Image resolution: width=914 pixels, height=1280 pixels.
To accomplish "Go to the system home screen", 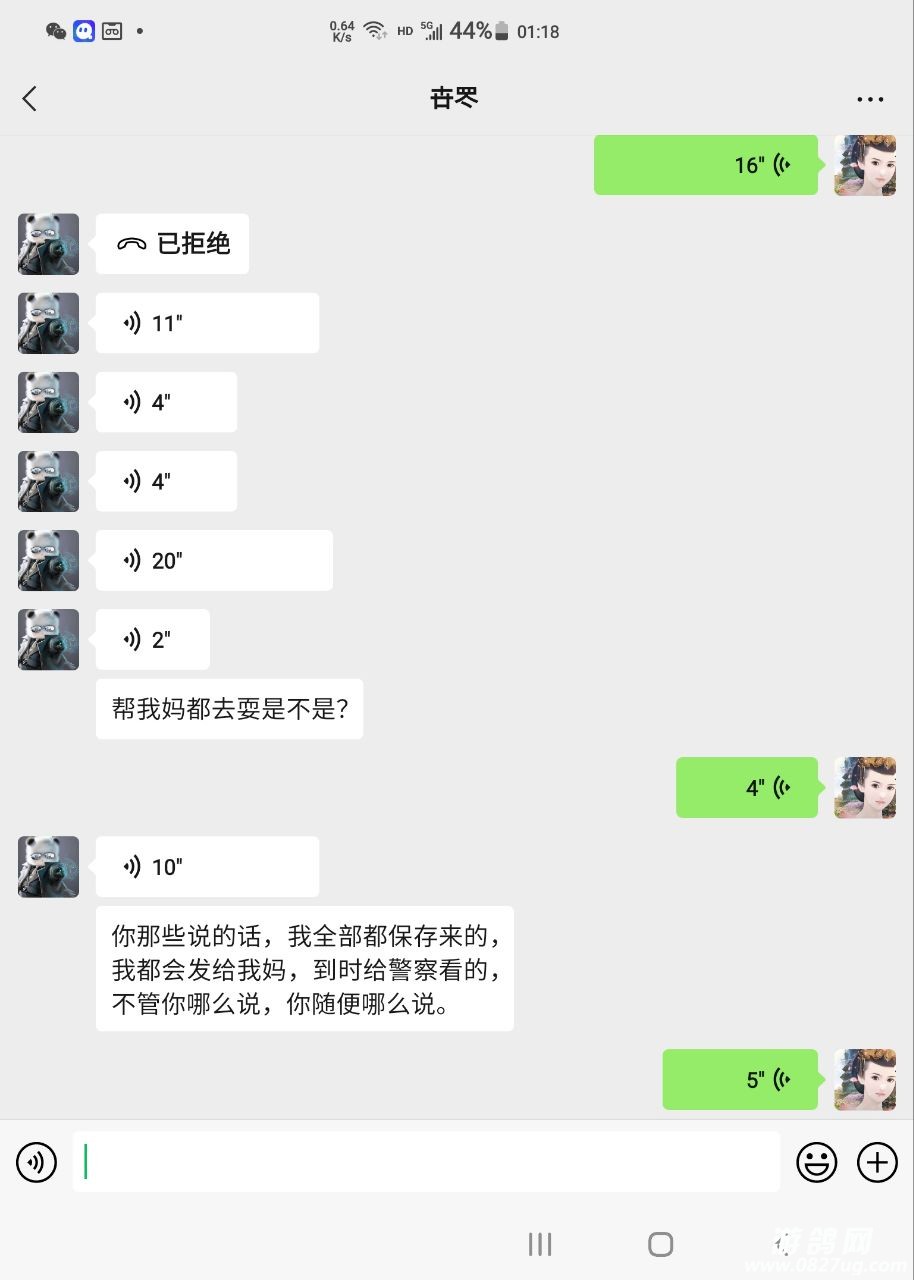I will 660,1244.
